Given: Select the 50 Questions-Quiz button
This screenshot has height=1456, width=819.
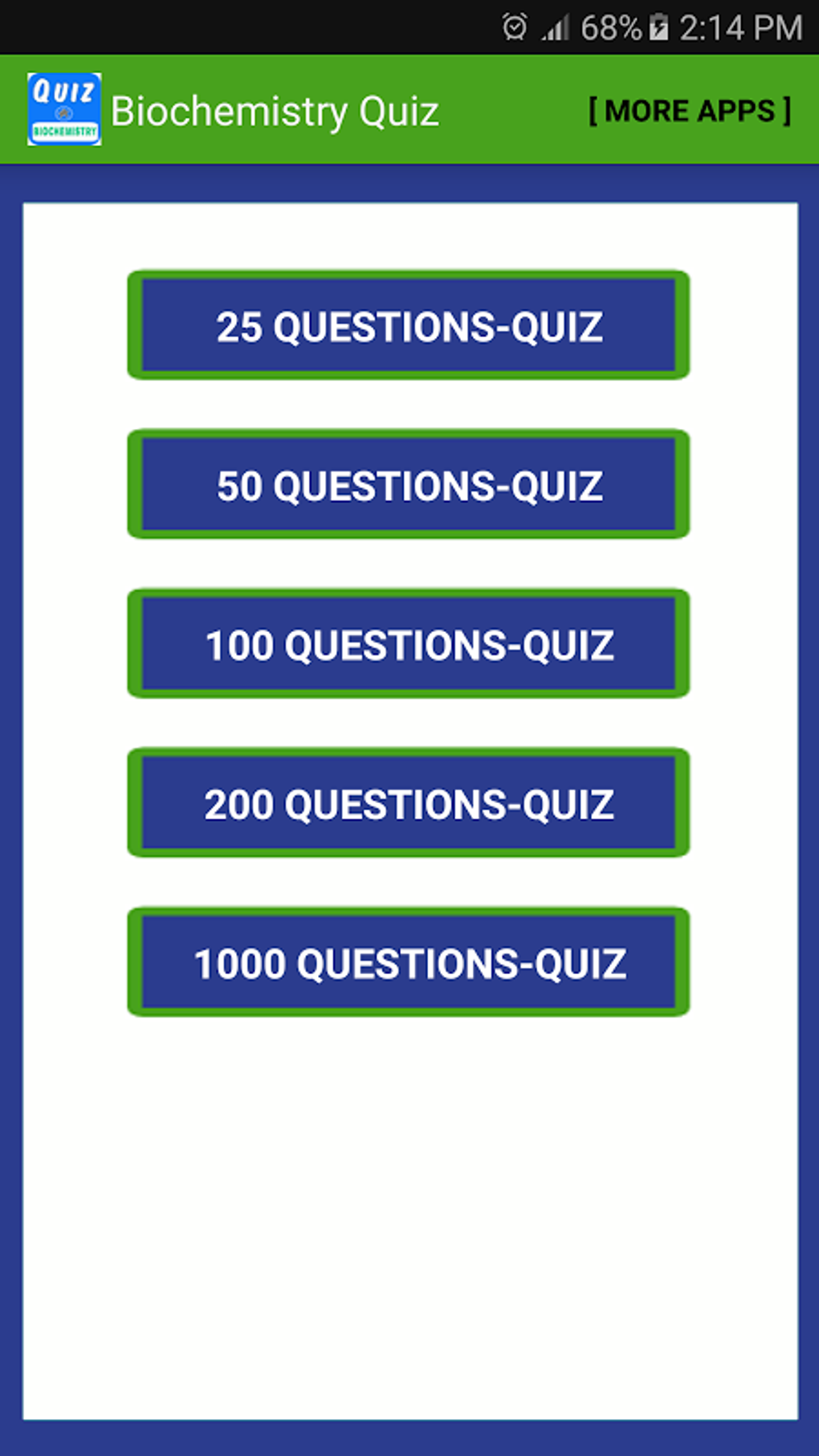Looking at the screenshot, I should tap(409, 484).
